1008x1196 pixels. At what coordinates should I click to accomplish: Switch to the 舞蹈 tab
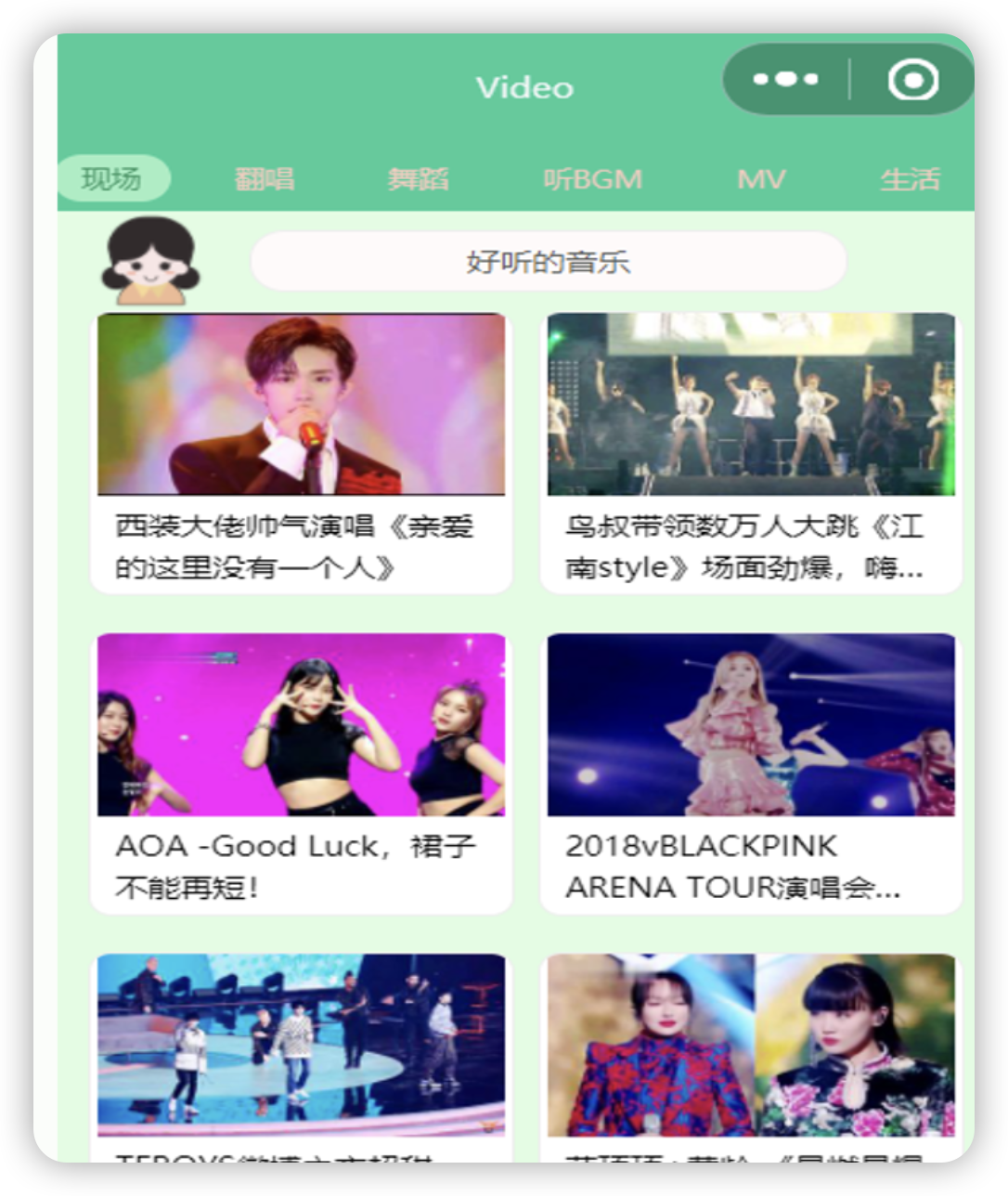coord(418,178)
